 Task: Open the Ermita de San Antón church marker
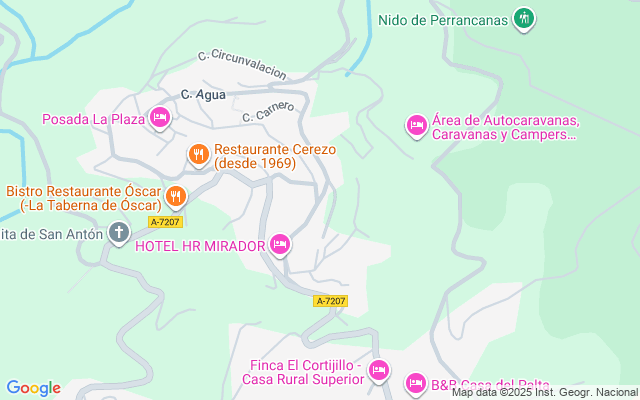[x=119, y=234]
